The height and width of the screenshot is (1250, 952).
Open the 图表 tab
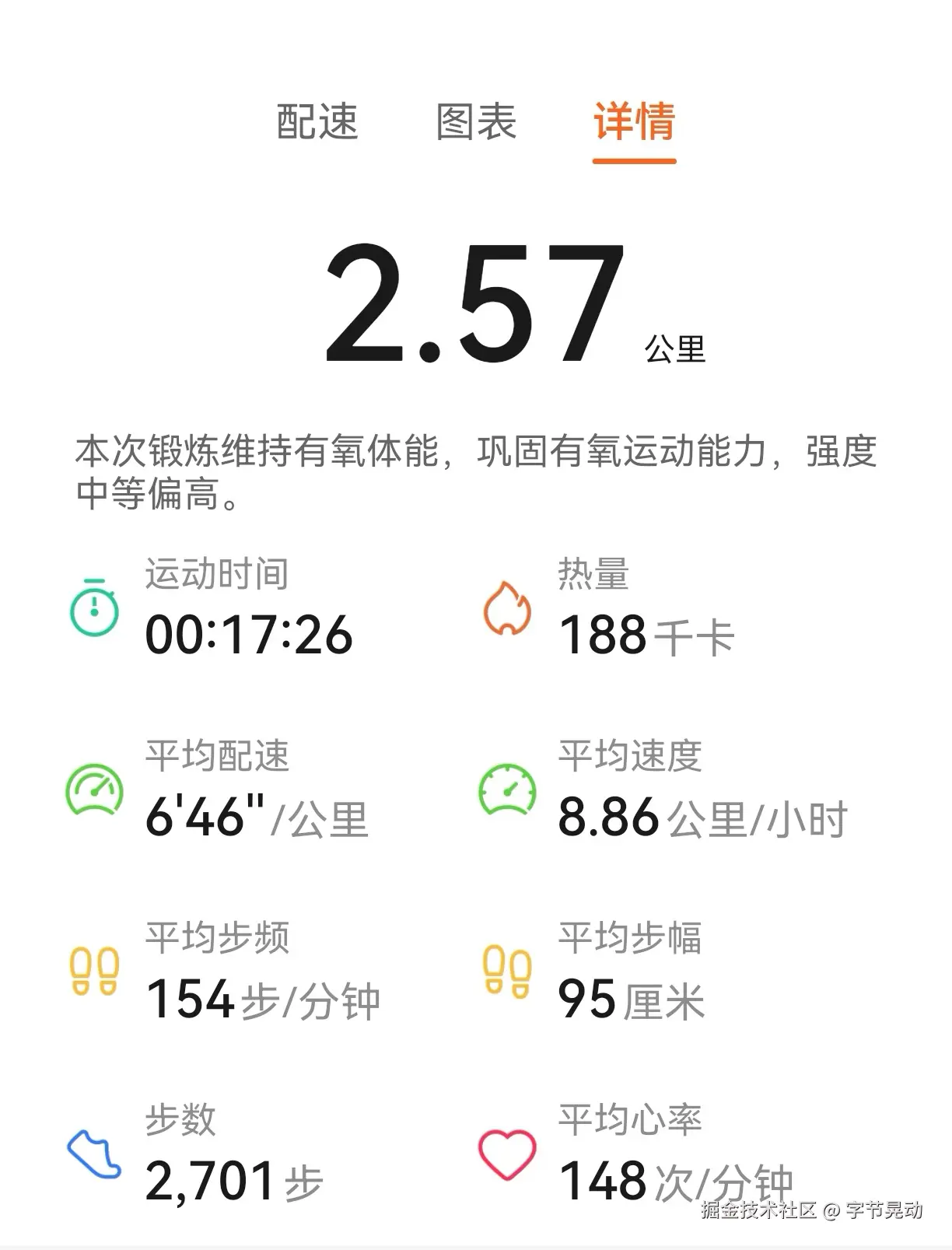pyautogui.click(x=475, y=123)
